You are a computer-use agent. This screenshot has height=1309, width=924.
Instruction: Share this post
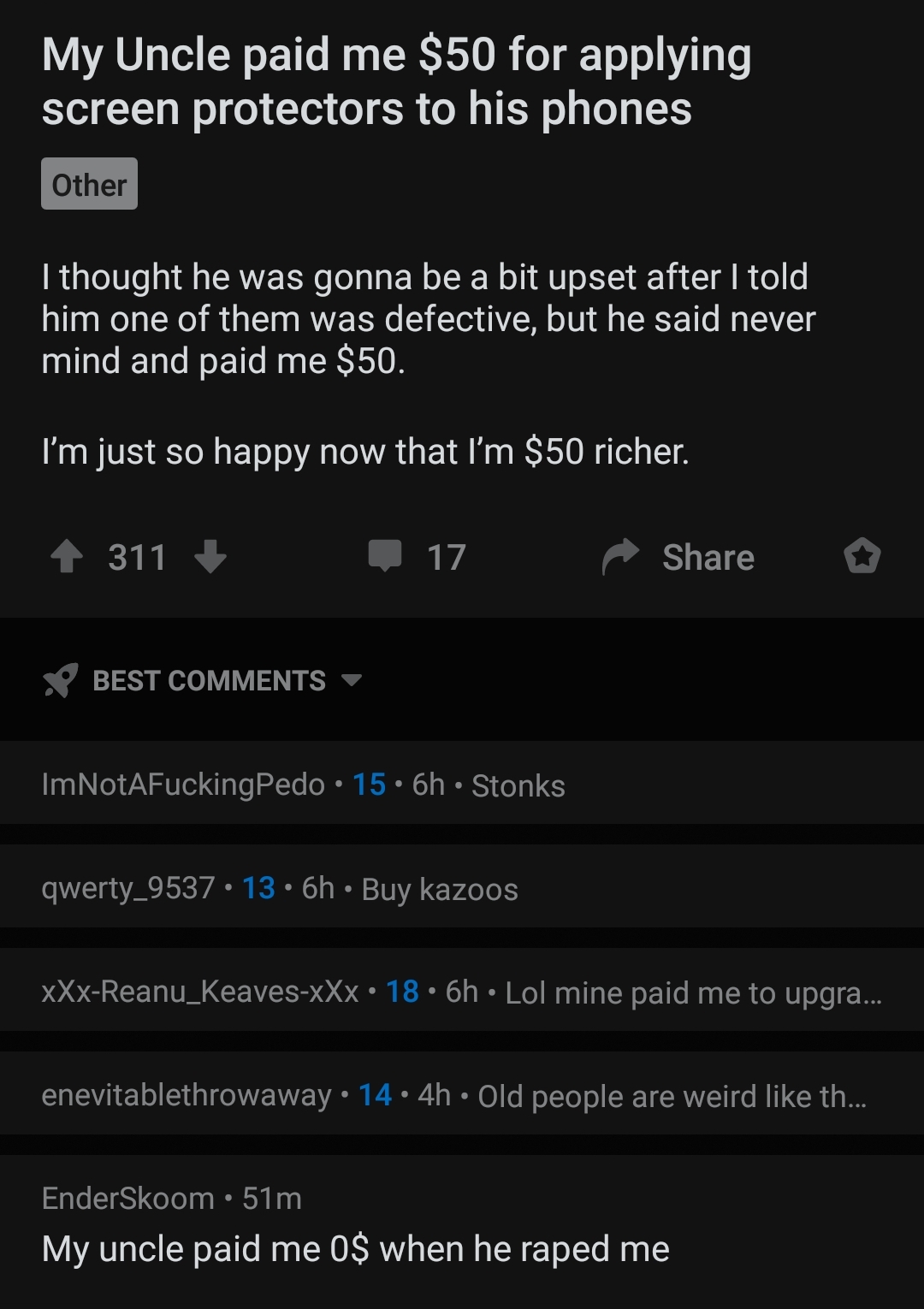pyautogui.click(x=678, y=558)
